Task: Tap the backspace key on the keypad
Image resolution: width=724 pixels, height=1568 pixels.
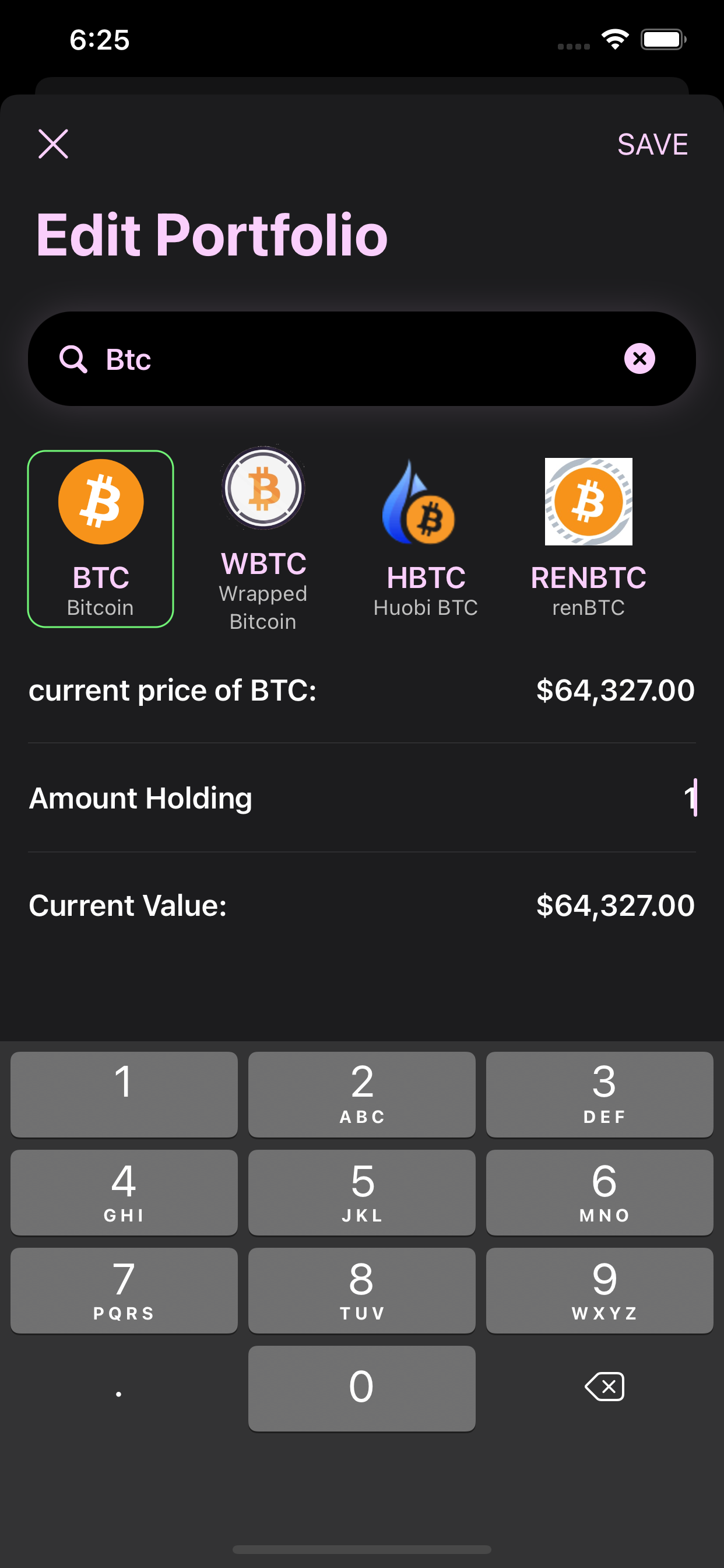Action: point(603,1387)
